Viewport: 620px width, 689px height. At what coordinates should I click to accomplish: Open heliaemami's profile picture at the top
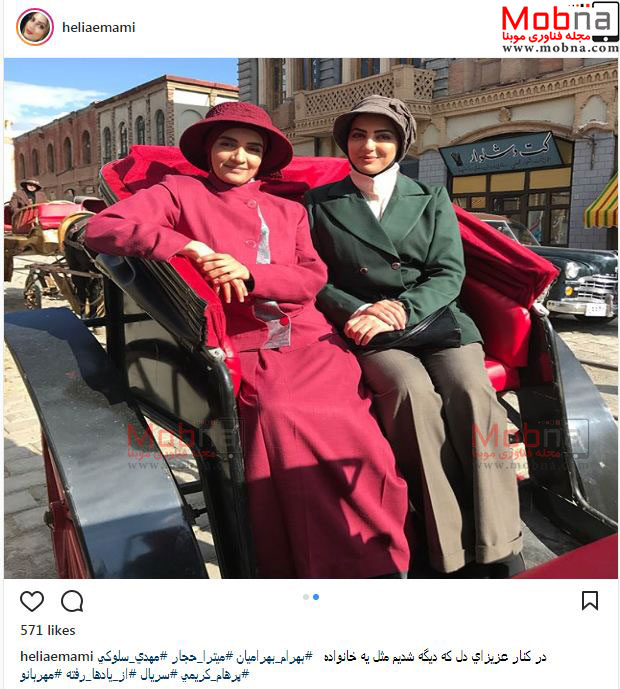(35, 27)
